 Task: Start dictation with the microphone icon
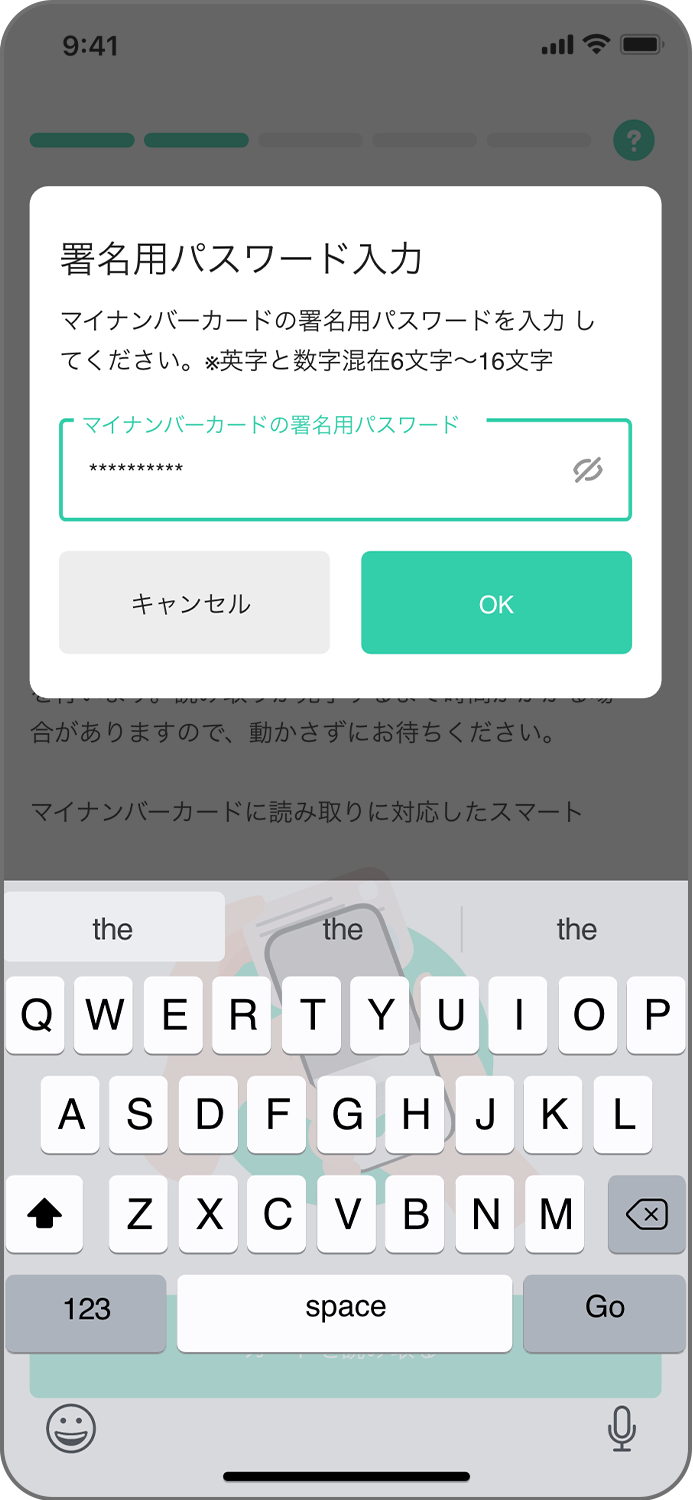[x=621, y=1428]
